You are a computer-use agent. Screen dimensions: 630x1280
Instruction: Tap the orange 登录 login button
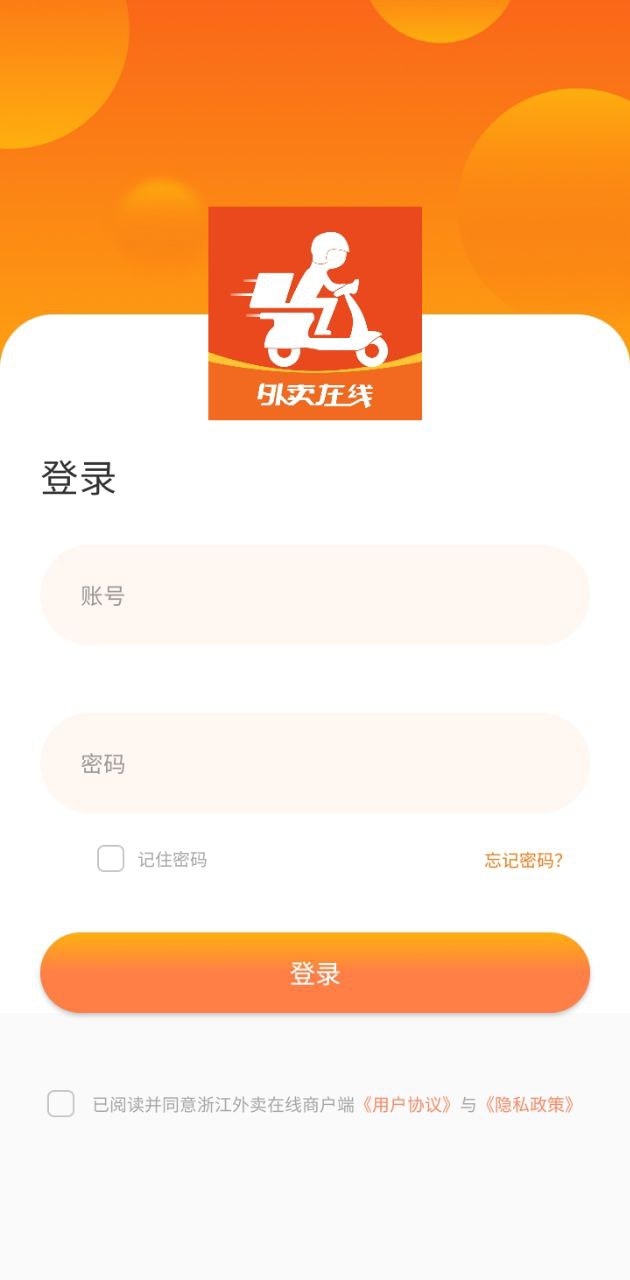point(315,973)
